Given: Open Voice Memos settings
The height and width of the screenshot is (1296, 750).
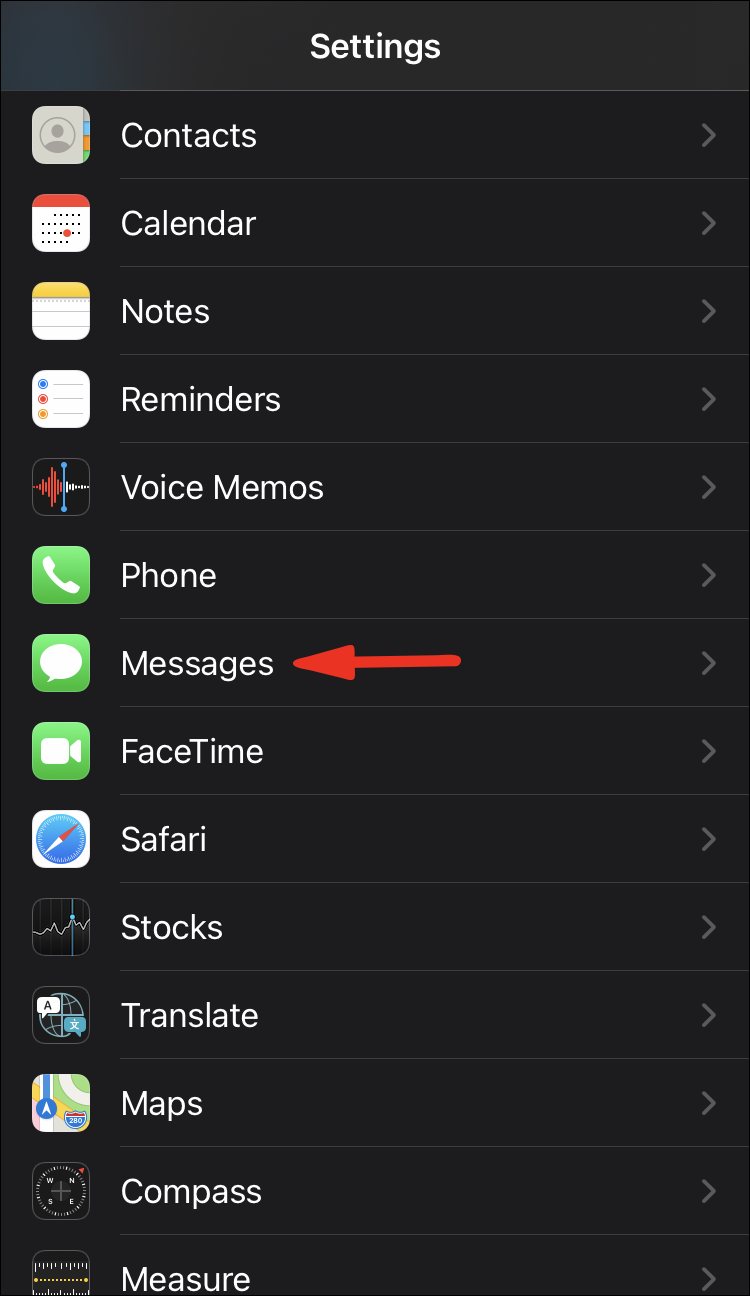Looking at the screenshot, I should [x=222, y=487].
